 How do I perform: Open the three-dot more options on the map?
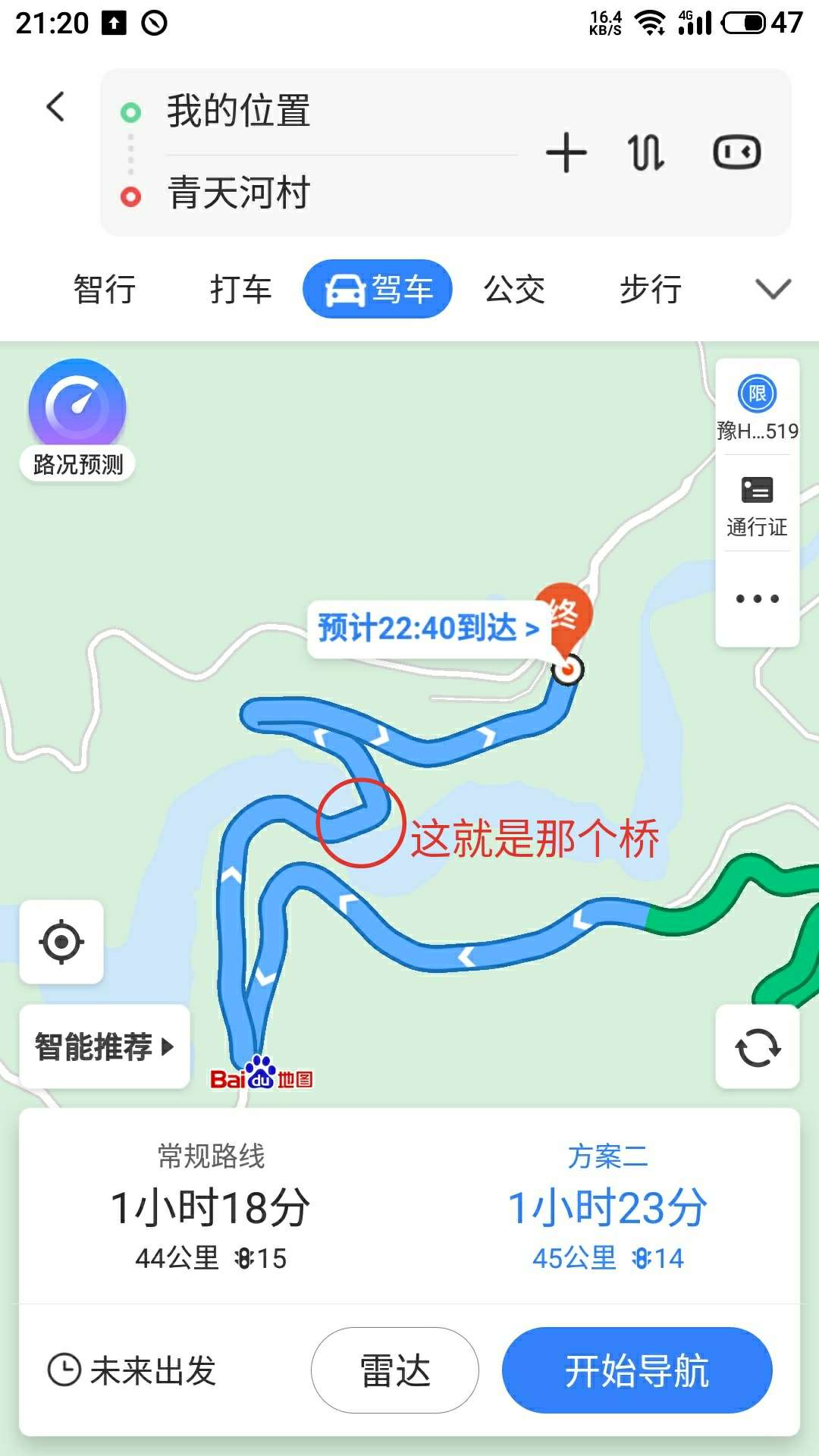(x=757, y=599)
